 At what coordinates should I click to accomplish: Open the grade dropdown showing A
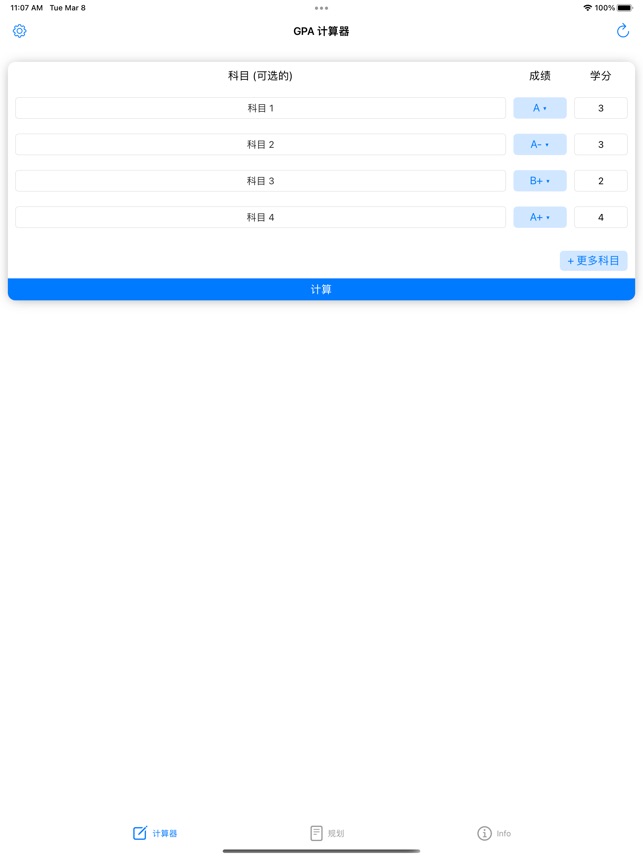pos(539,108)
